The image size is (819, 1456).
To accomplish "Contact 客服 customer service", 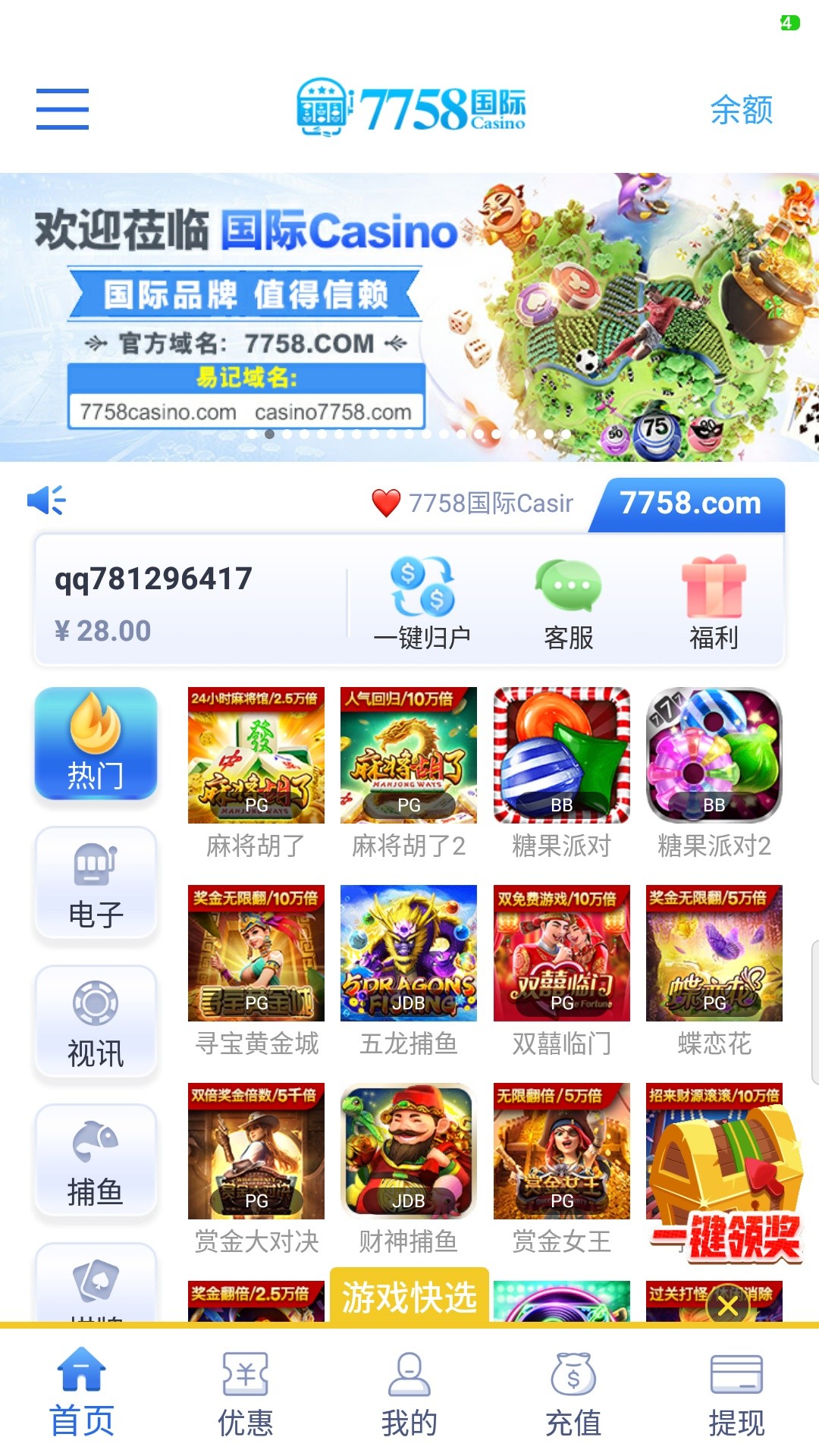I will (x=568, y=603).
